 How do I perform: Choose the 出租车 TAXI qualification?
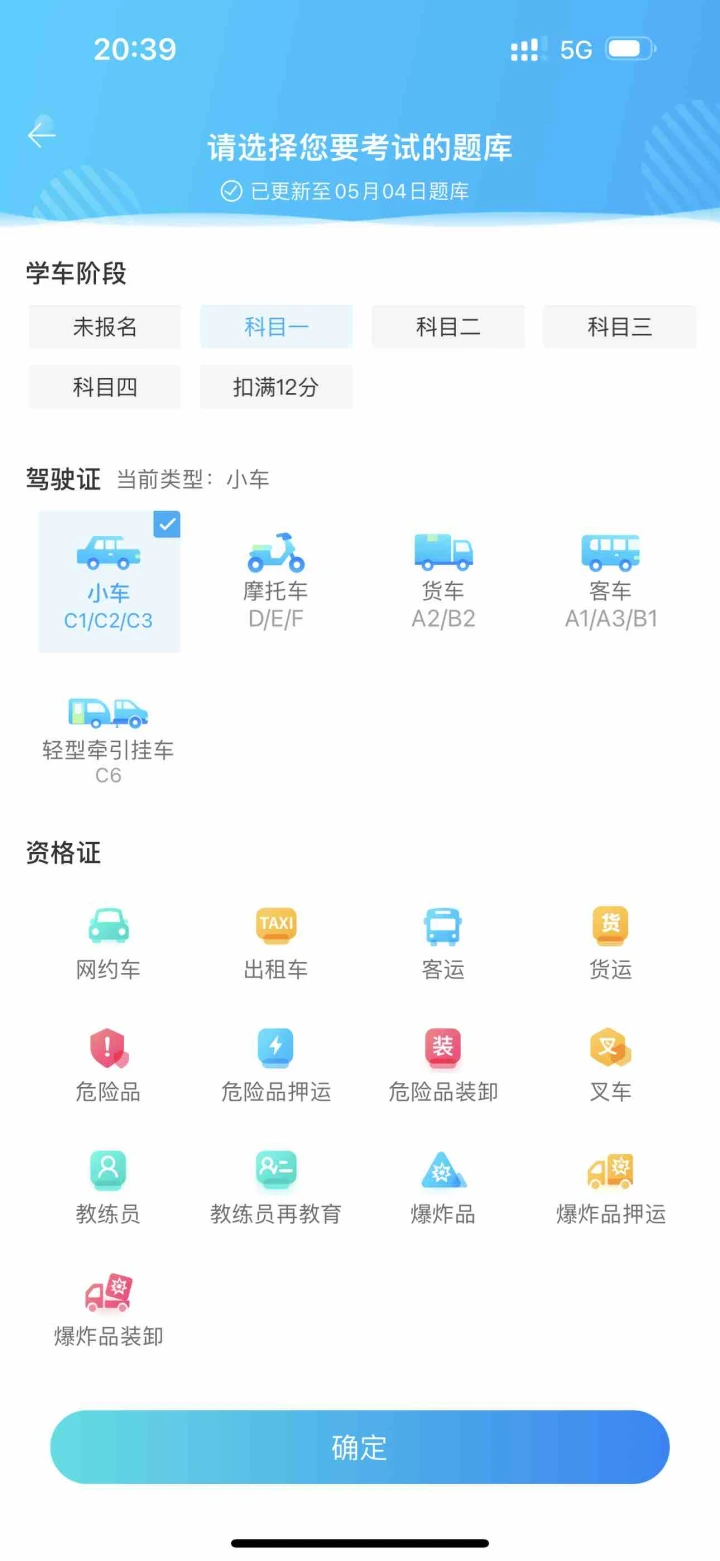tap(276, 944)
